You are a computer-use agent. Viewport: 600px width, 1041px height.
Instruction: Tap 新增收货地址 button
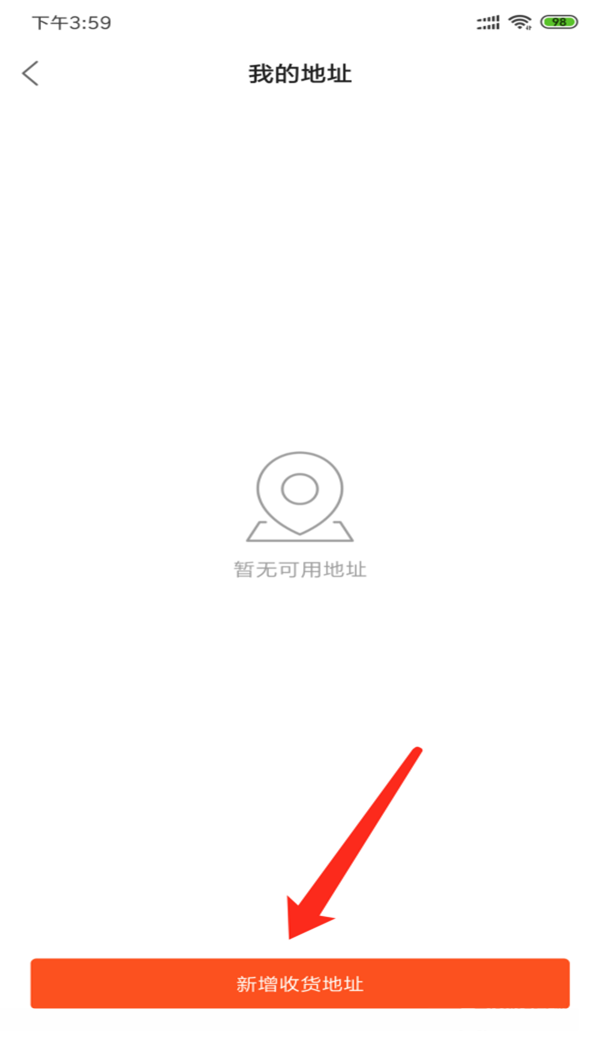(300, 984)
